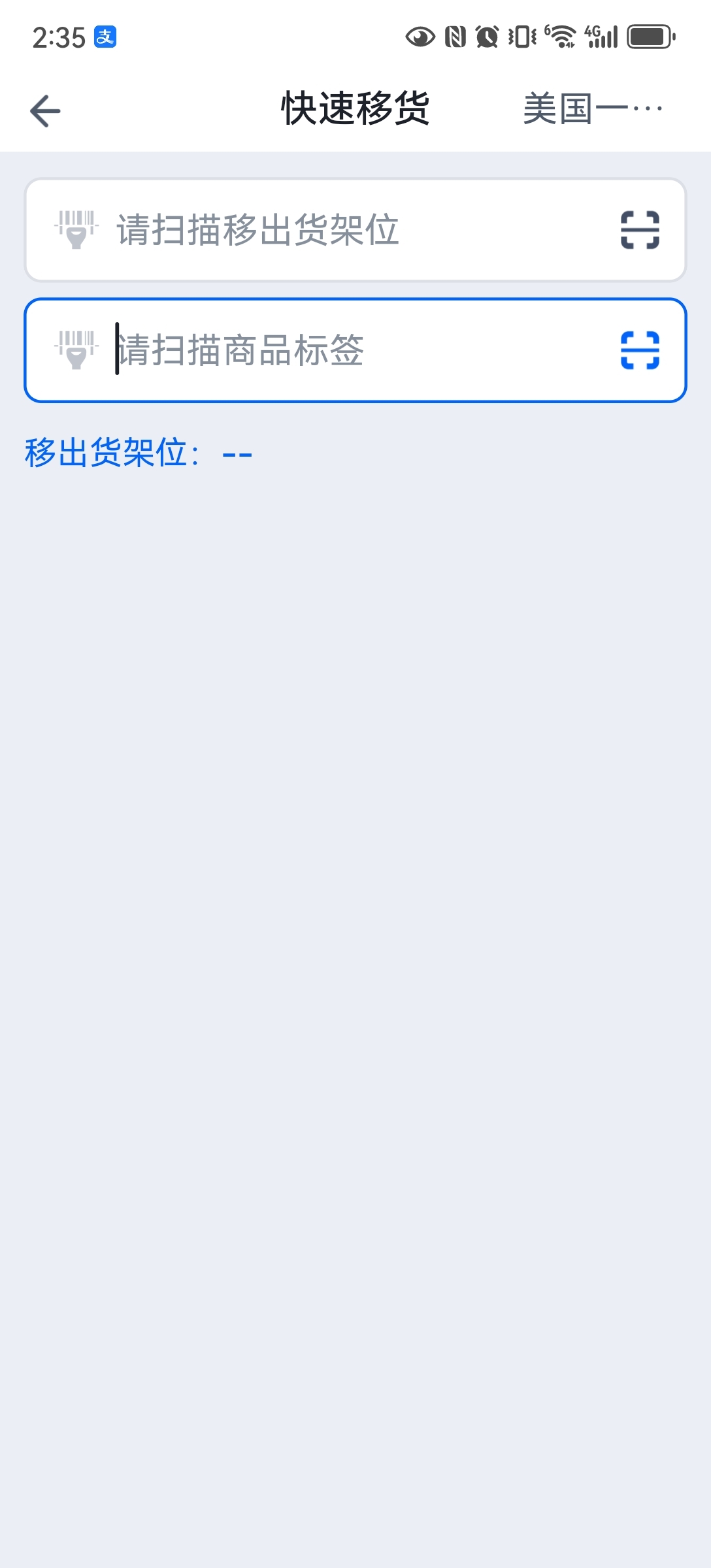The height and width of the screenshot is (1568, 711).
Task: Focus the 请扫描商品标签 input field
Action: click(x=355, y=350)
